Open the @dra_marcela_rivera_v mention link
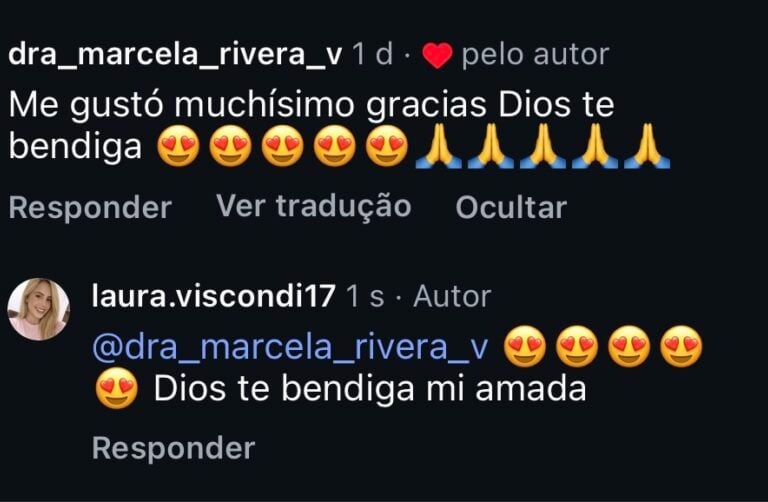The height and width of the screenshot is (502, 768). [x=289, y=345]
